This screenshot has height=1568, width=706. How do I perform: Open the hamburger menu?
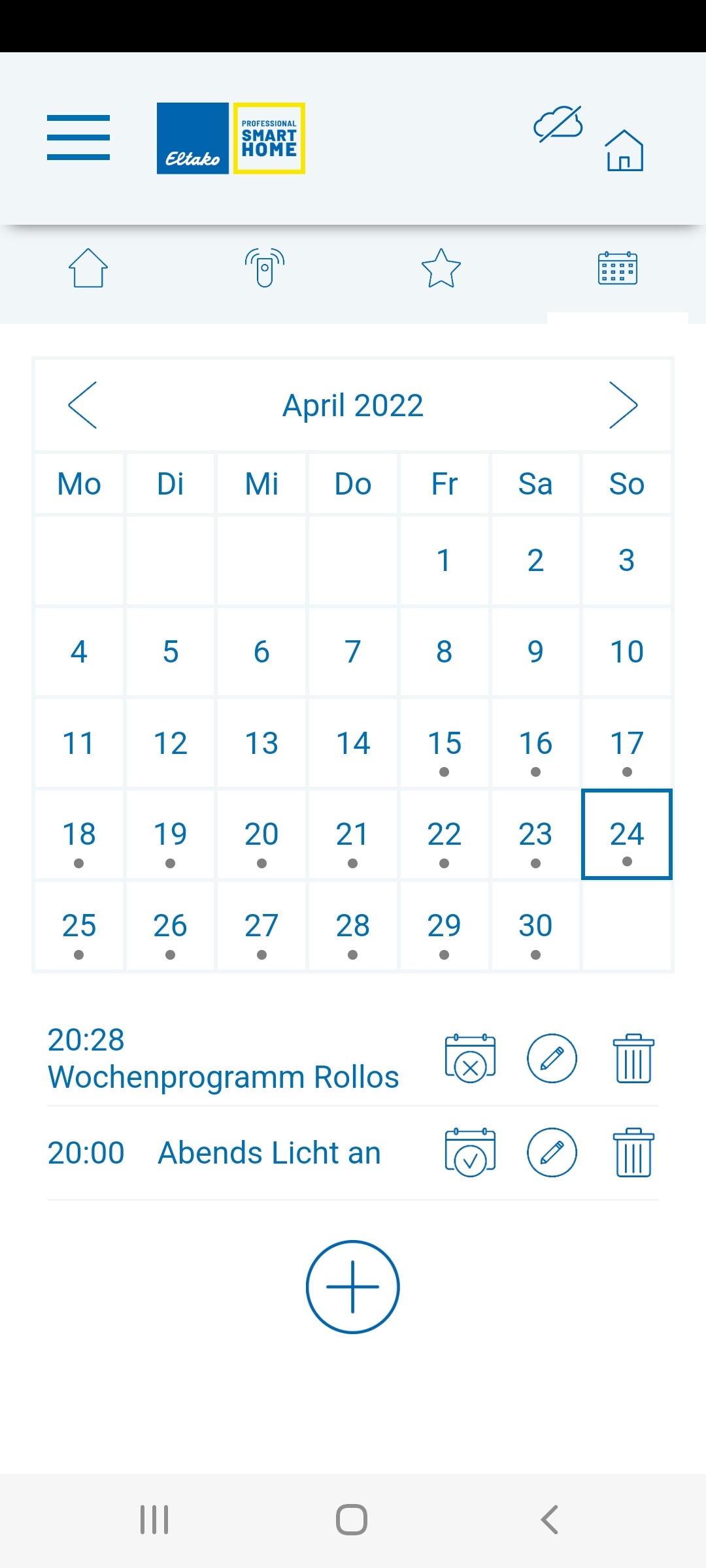click(x=78, y=137)
